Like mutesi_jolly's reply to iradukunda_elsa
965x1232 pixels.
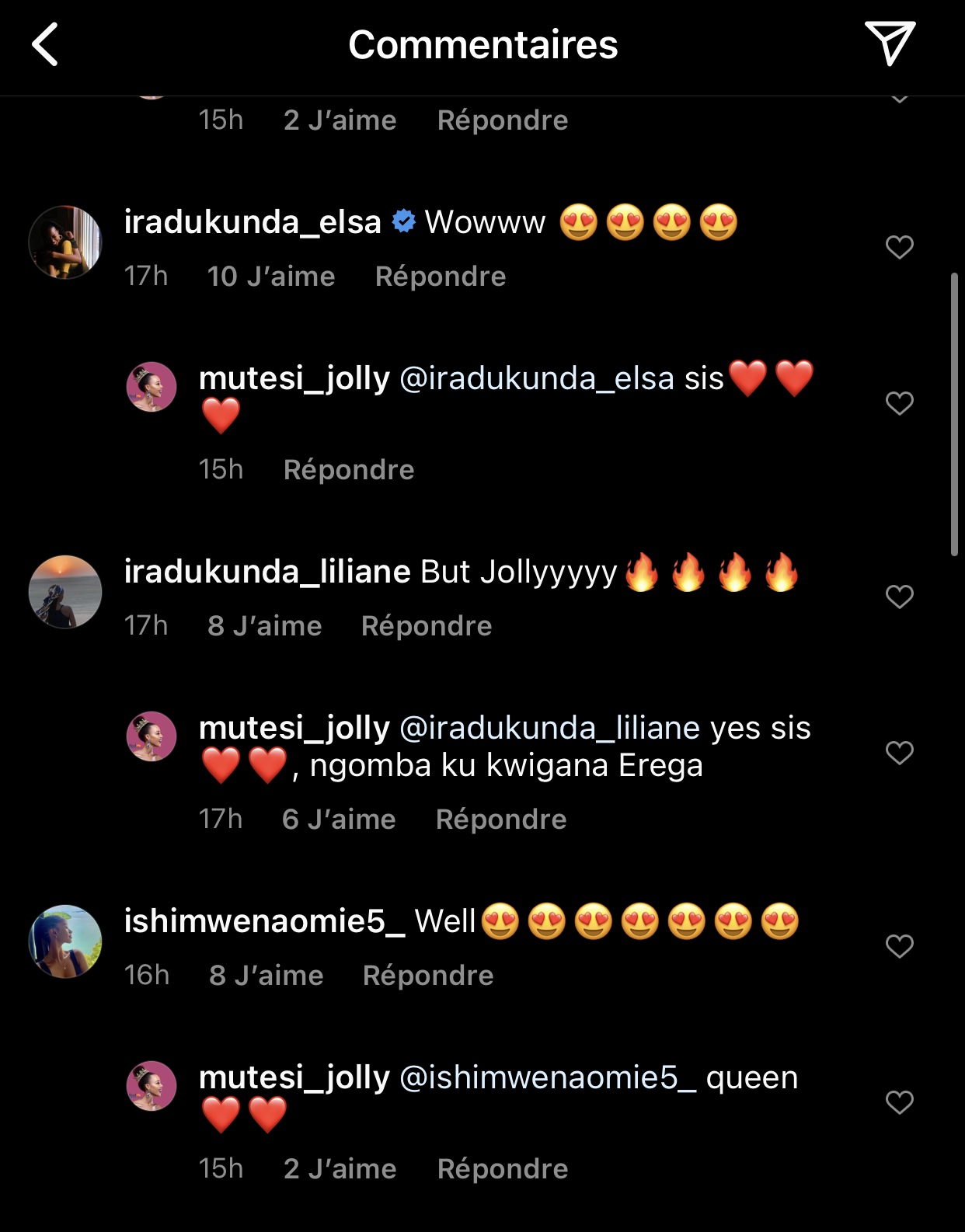click(x=899, y=403)
